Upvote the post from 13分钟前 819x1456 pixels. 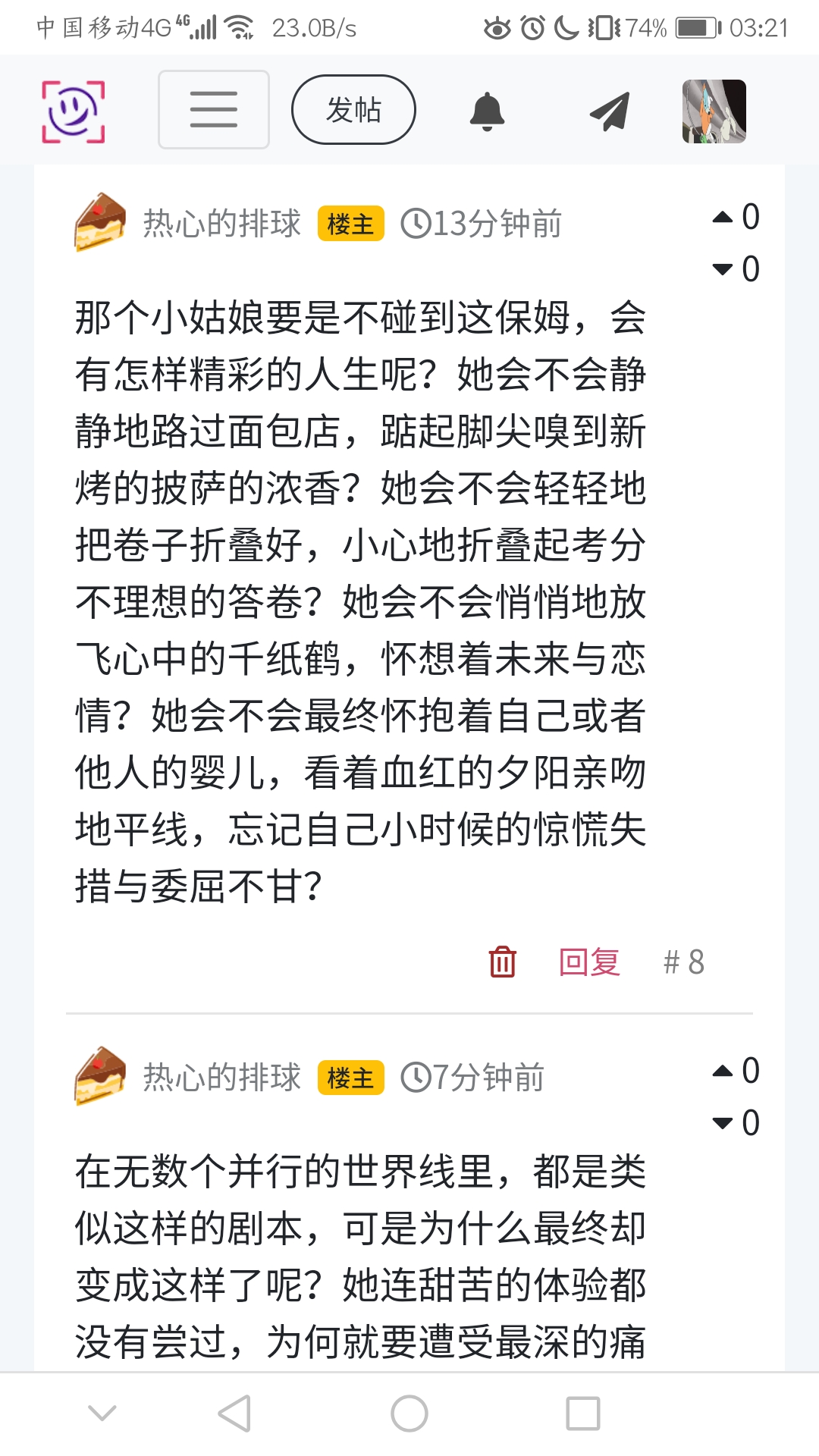click(723, 218)
